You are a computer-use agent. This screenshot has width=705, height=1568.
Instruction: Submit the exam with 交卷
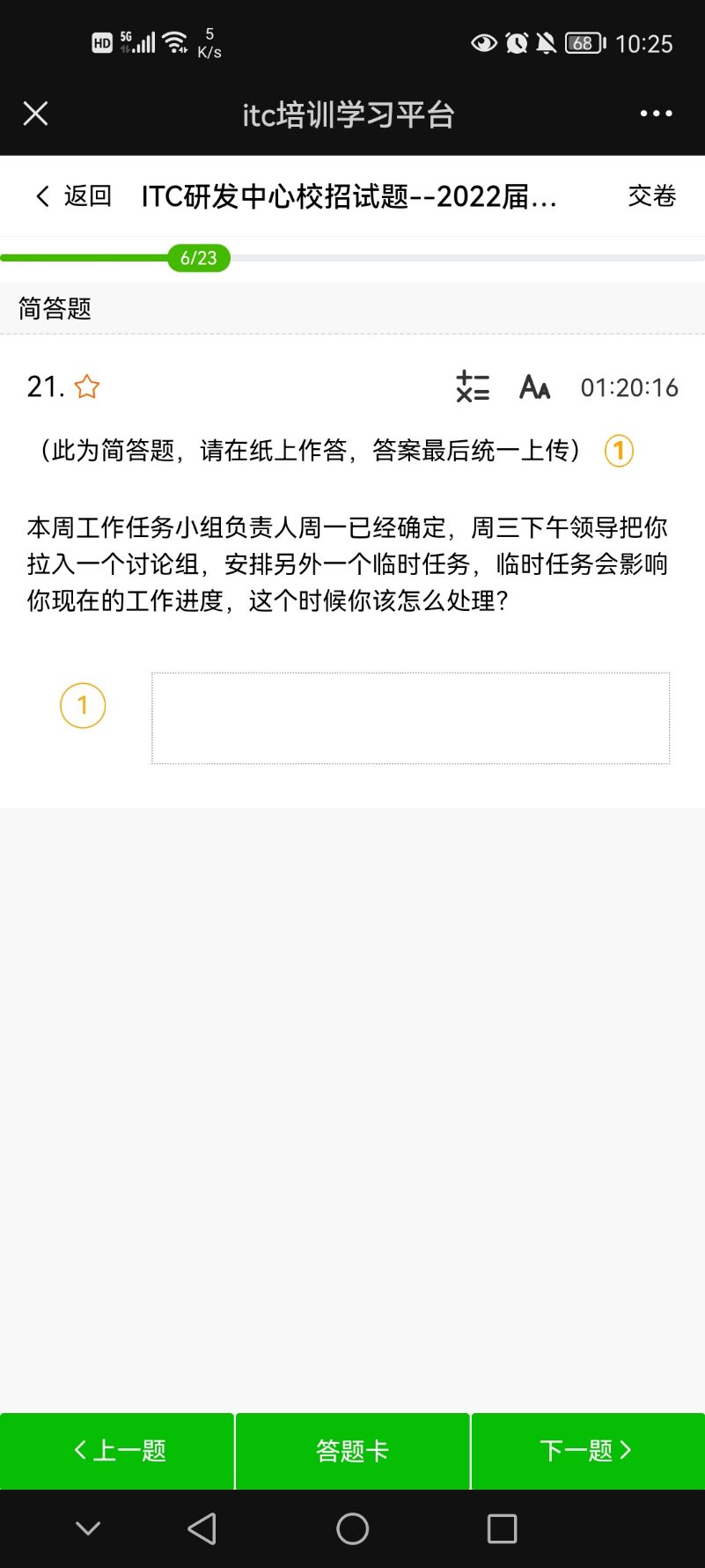[651, 195]
